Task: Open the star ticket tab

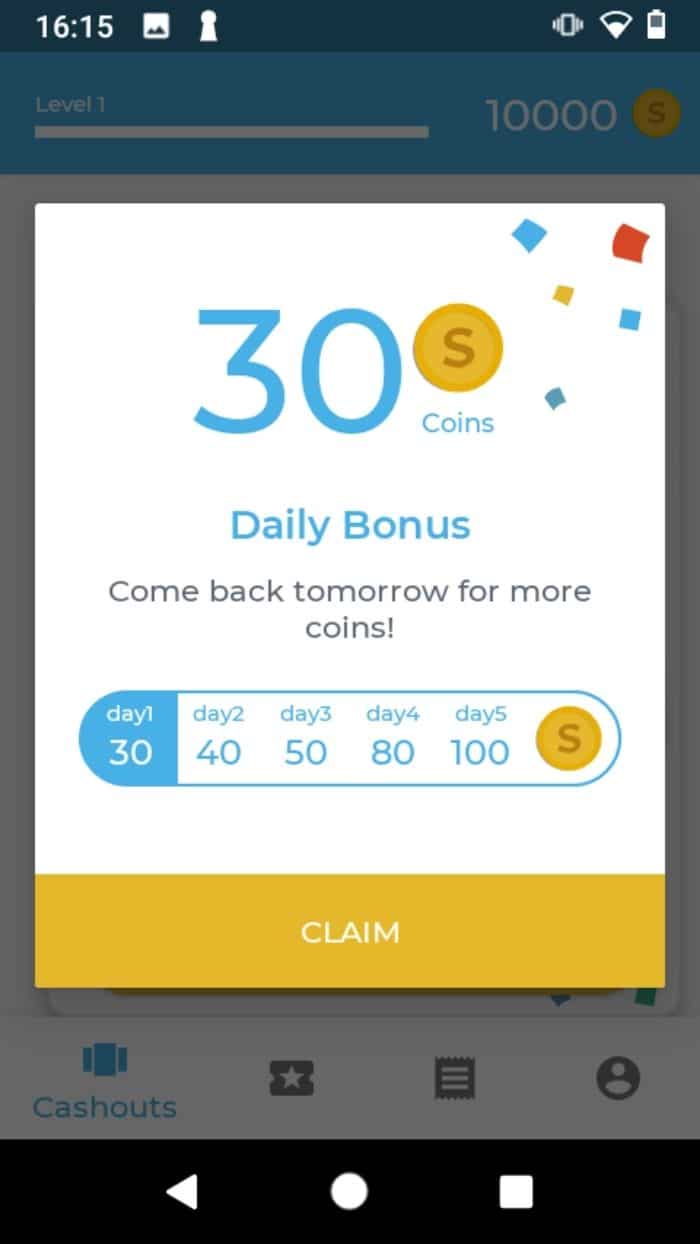Action: click(x=292, y=1079)
